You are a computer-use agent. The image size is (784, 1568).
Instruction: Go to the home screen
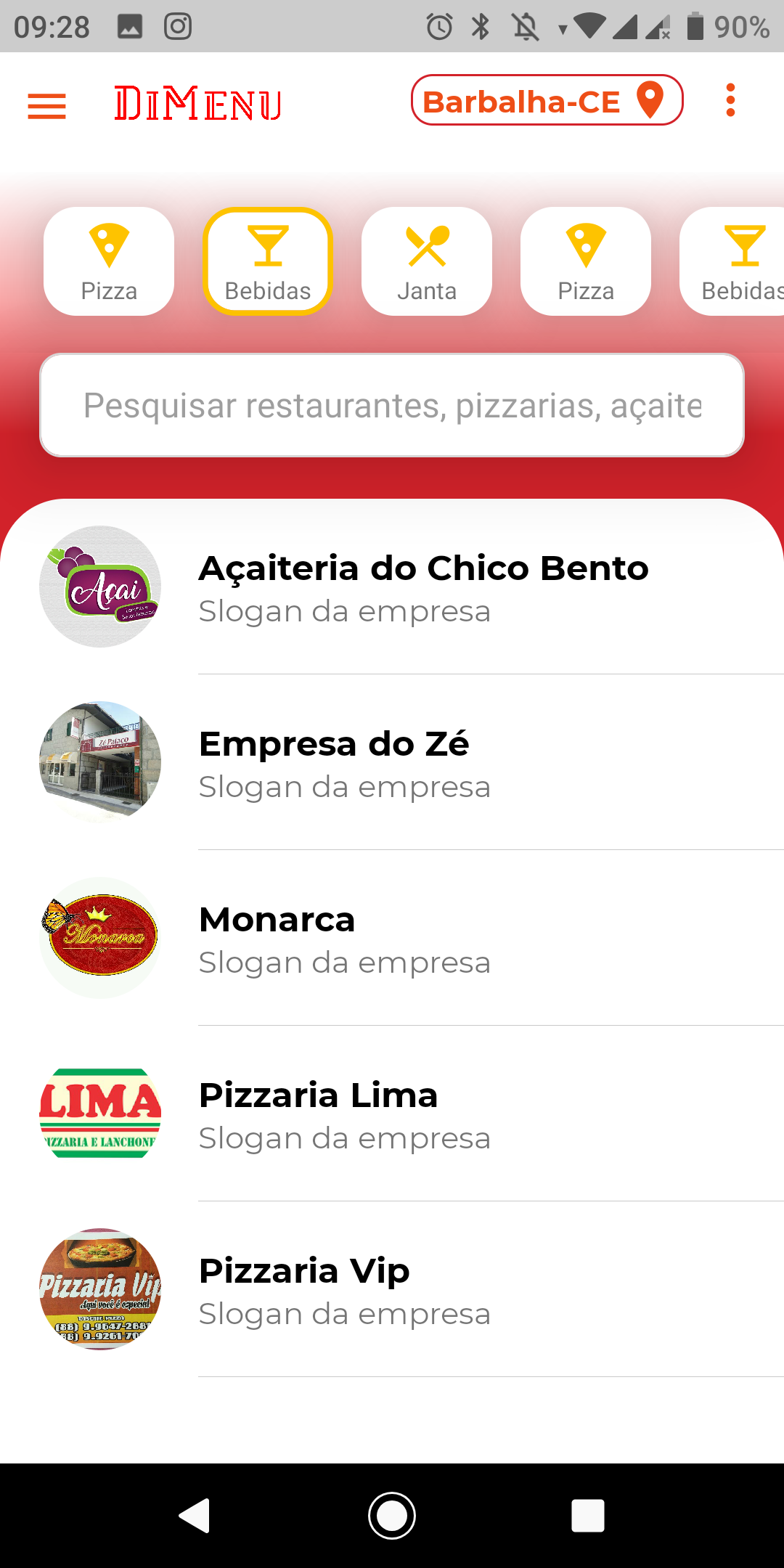[392, 1516]
